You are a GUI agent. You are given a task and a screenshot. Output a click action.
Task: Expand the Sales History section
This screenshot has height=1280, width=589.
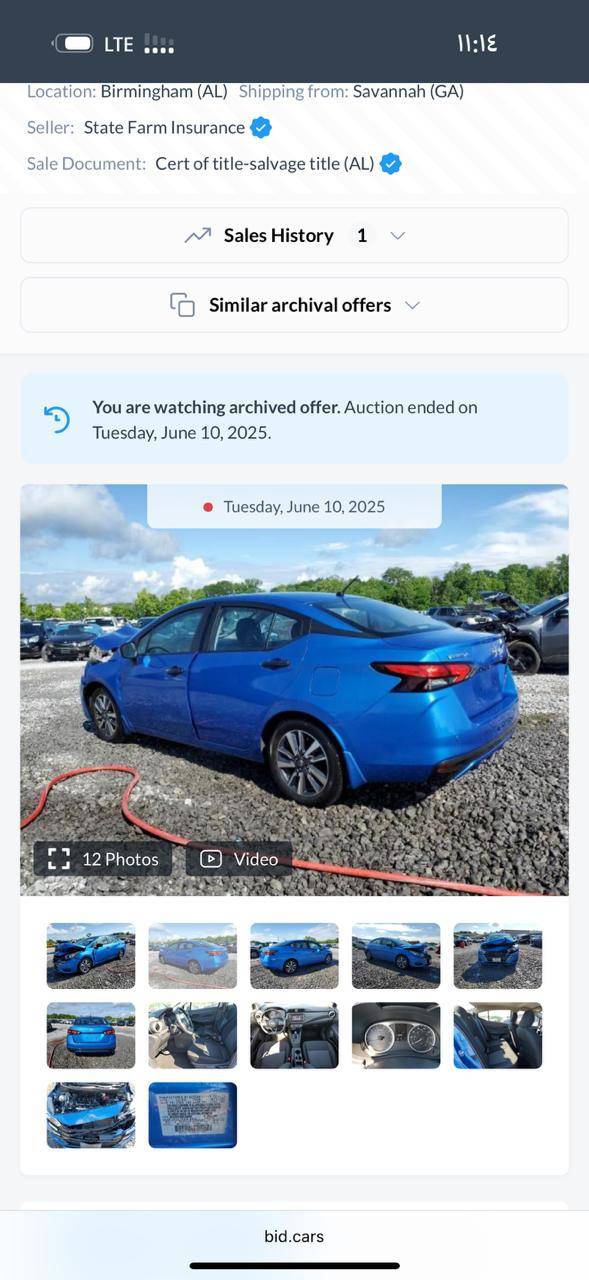294,235
